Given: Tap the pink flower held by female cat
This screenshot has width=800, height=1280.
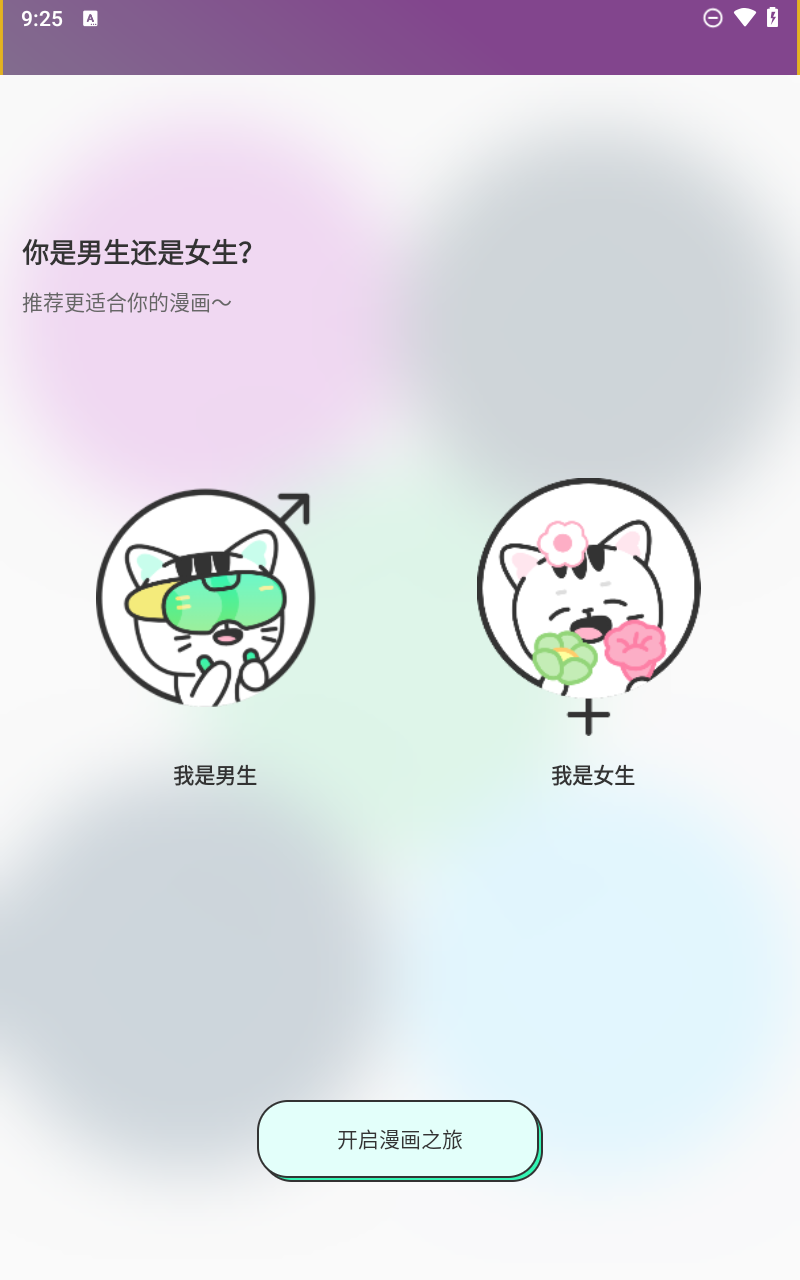Looking at the screenshot, I should coord(637,648).
